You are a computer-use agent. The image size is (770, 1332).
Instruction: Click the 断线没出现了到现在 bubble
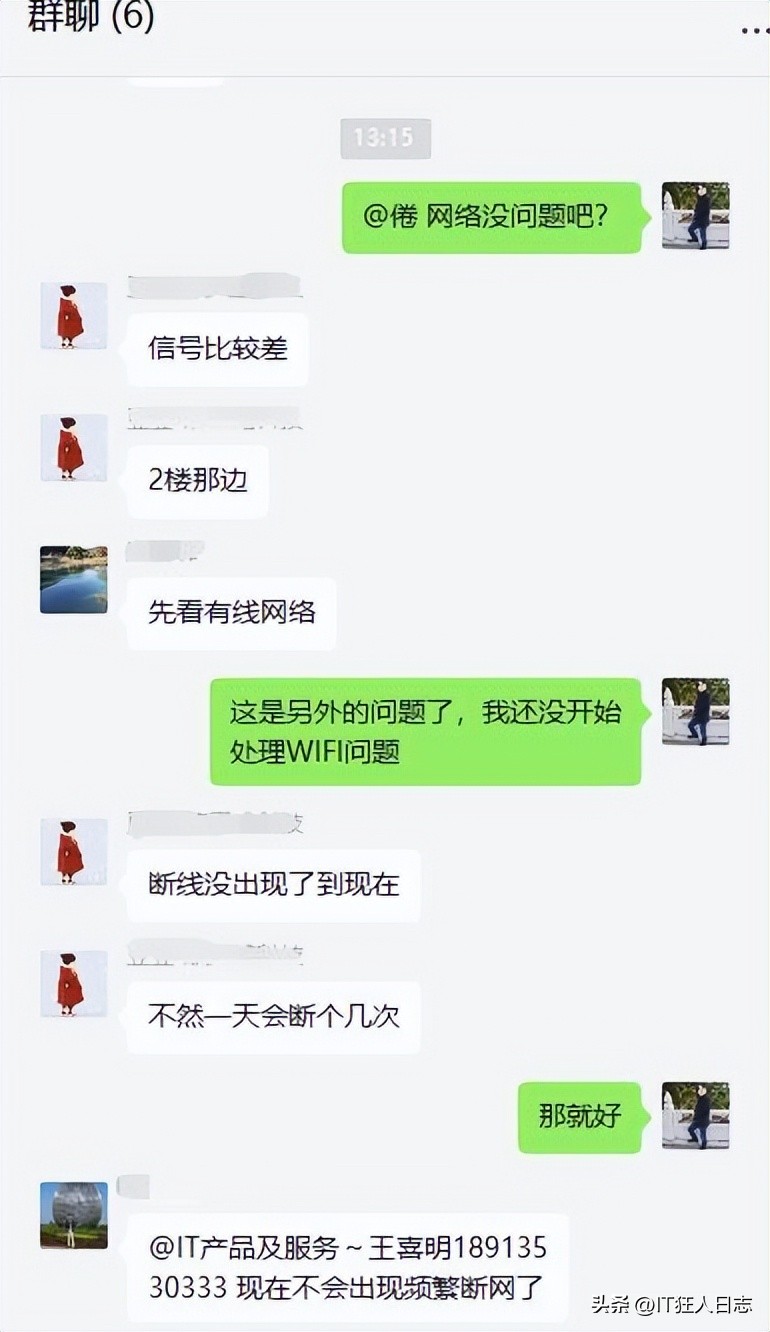tap(272, 886)
